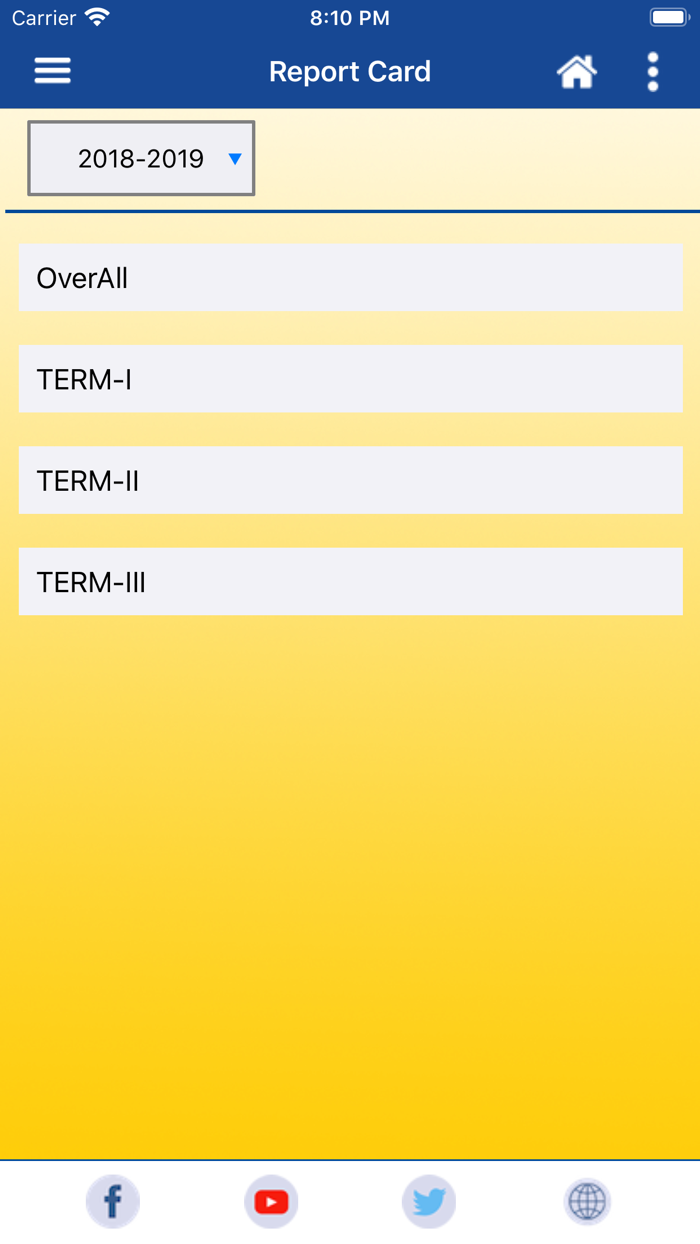Visit the website globe icon
Image resolution: width=700 pixels, height=1244 pixels.
coord(587,1201)
